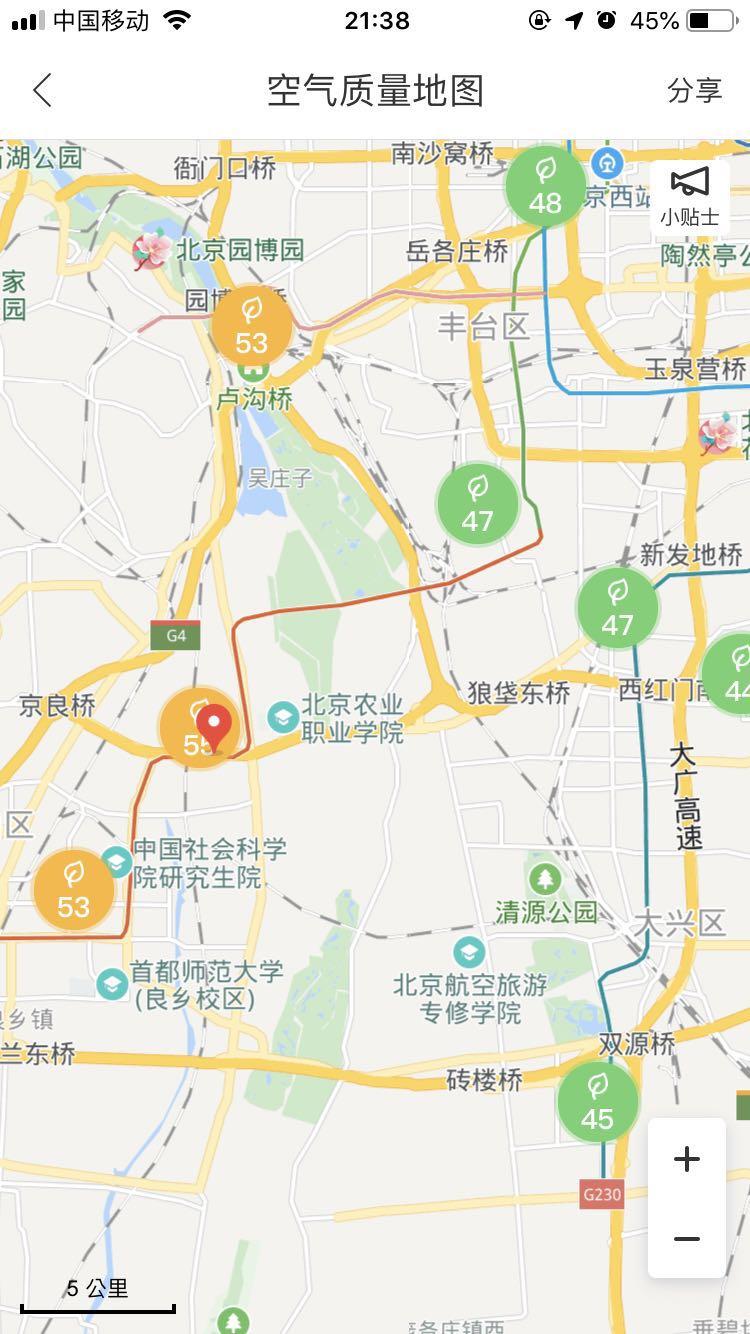Tap the orange 53 marker near 中国社会科学院

[74, 889]
